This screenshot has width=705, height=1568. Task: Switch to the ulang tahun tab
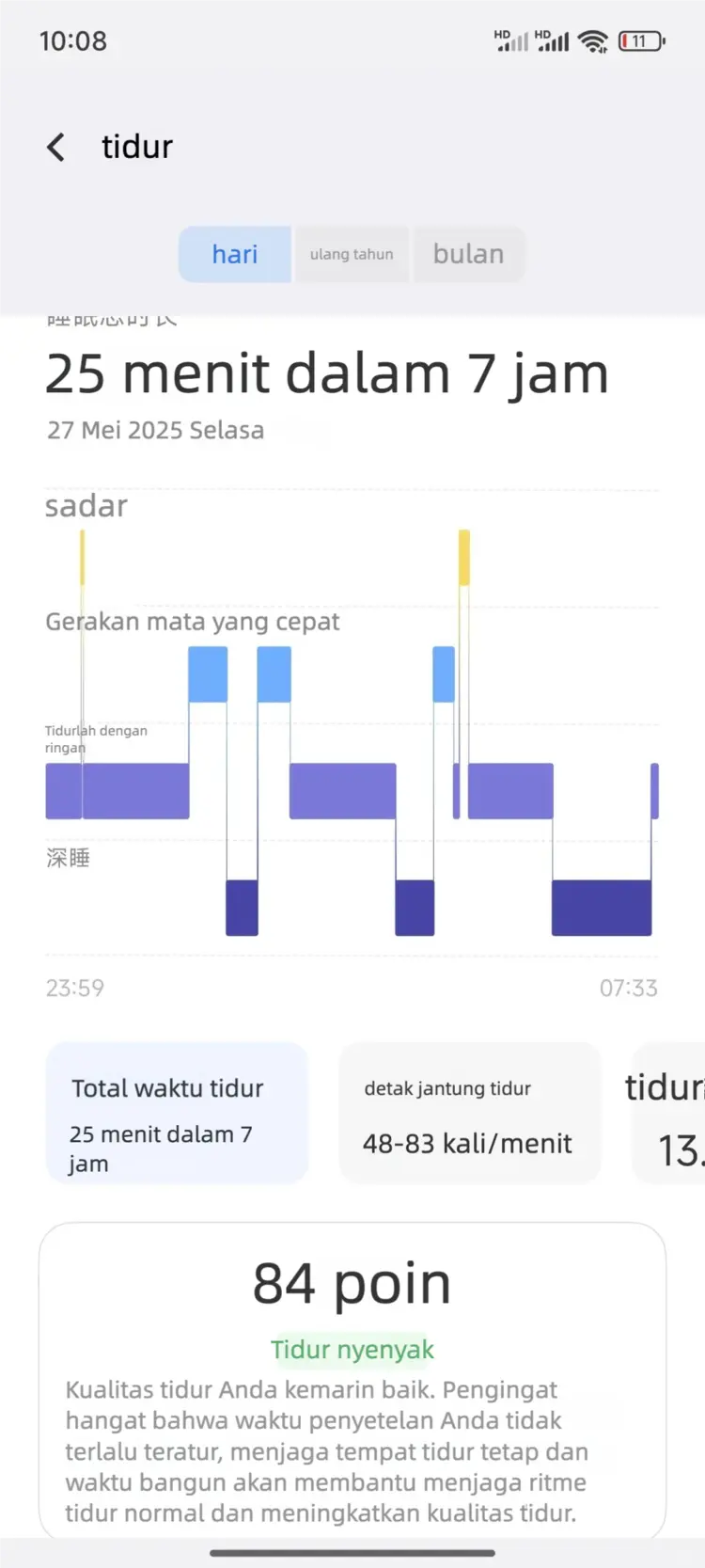352,254
